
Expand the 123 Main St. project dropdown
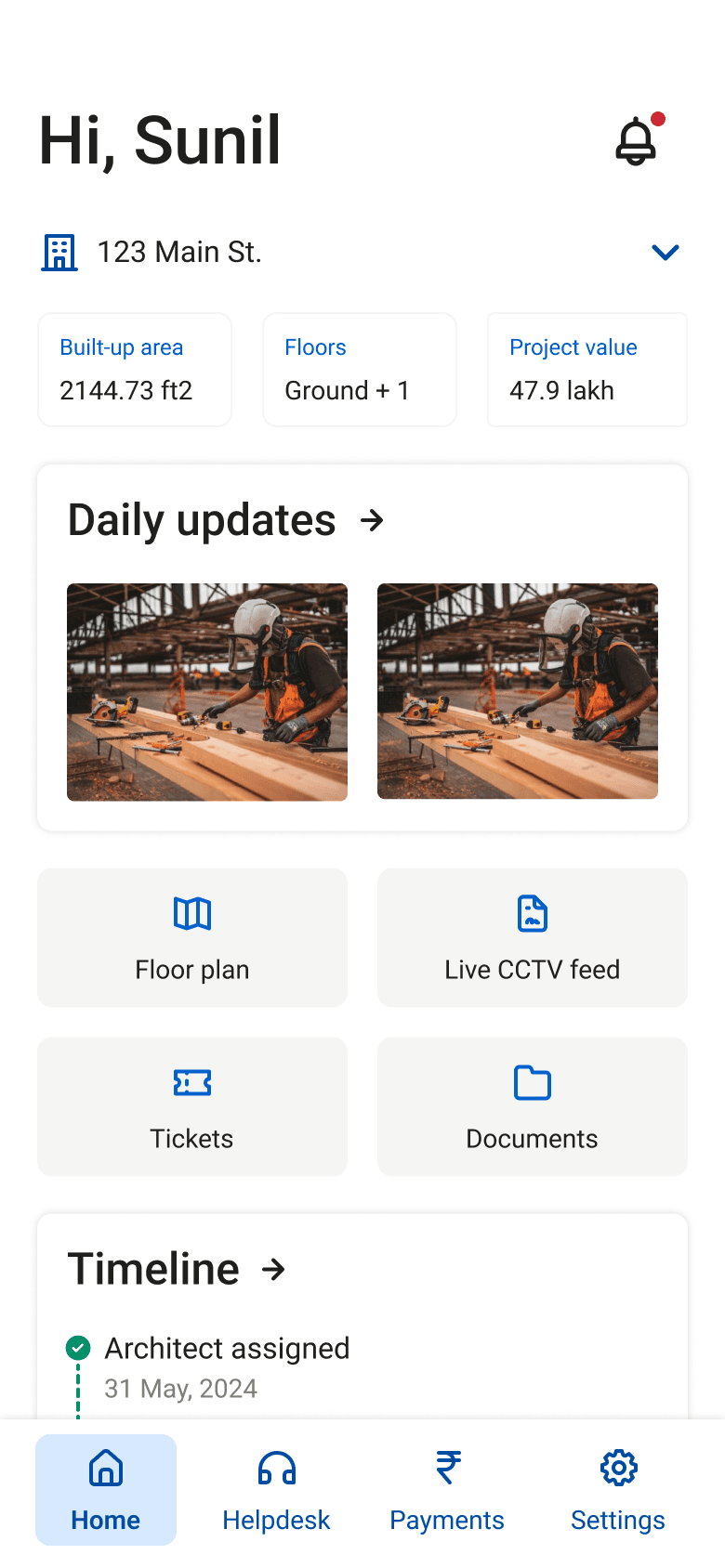pos(665,252)
